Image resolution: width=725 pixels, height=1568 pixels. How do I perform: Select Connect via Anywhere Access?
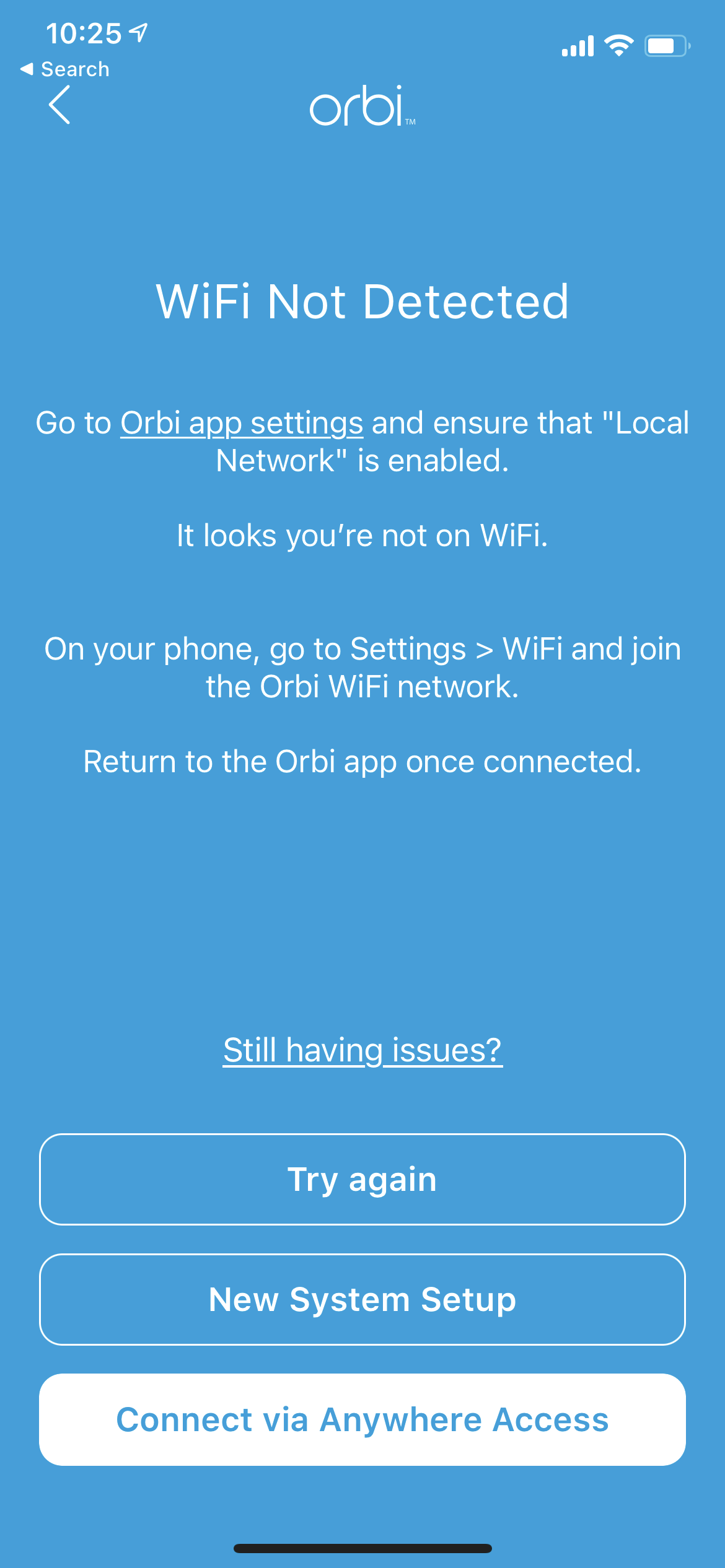pyautogui.click(x=362, y=1419)
